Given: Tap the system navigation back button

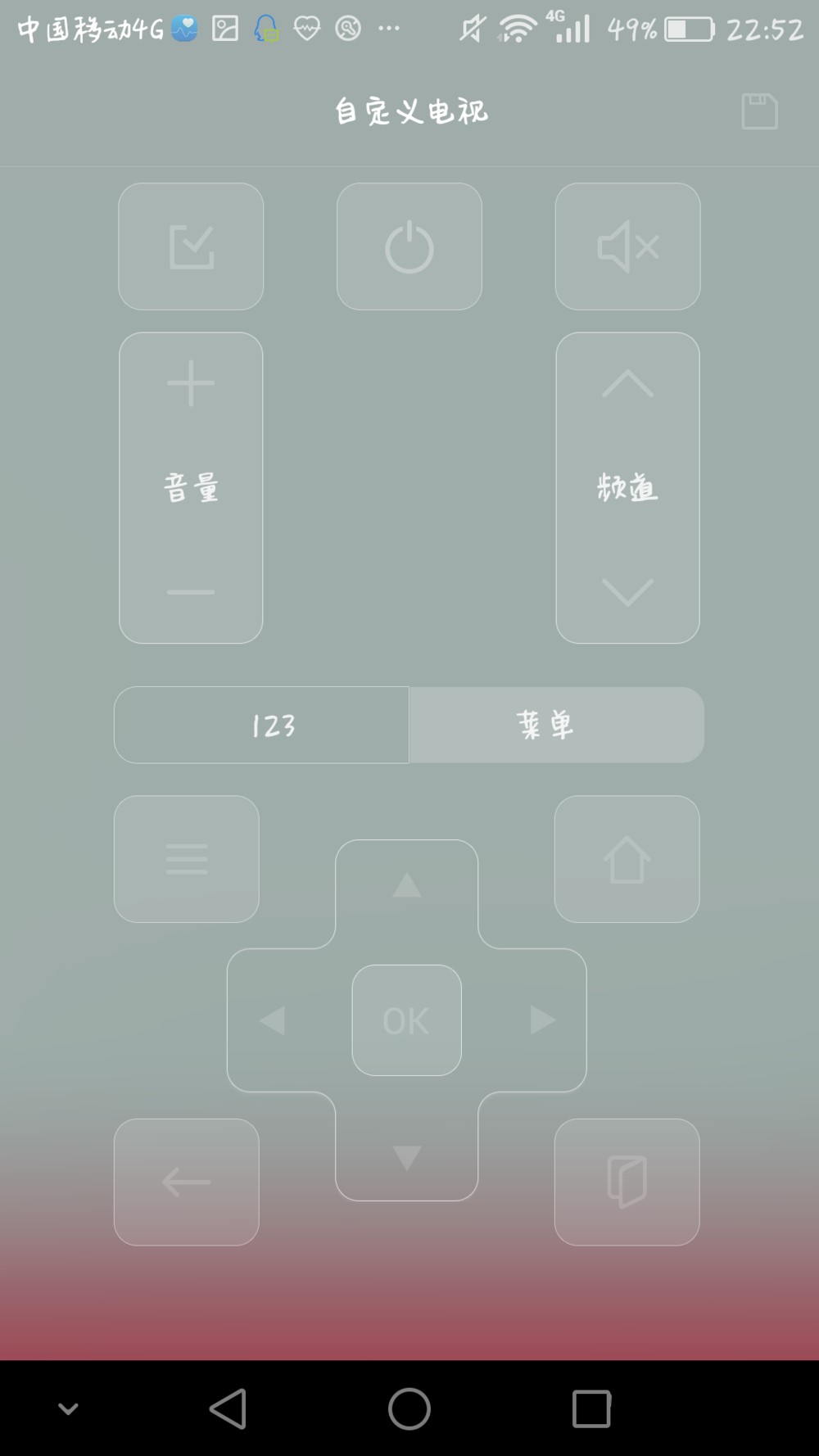Looking at the screenshot, I should (228, 1409).
